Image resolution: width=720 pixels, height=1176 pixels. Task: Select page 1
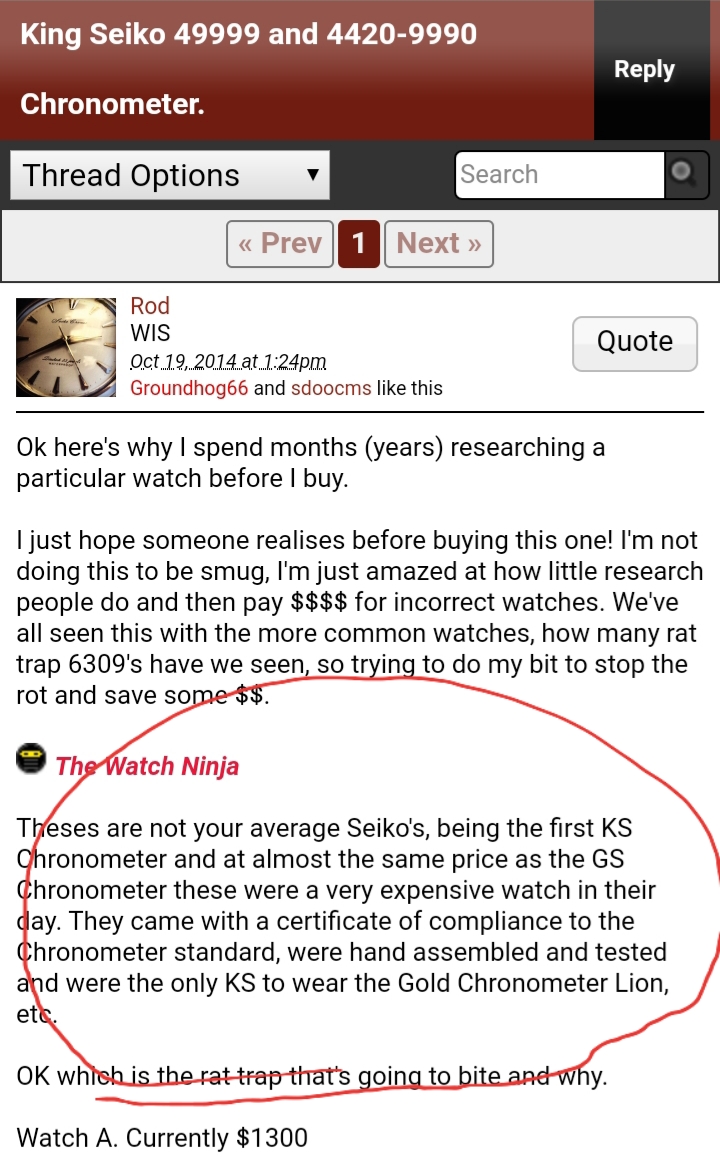pos(358,244)
